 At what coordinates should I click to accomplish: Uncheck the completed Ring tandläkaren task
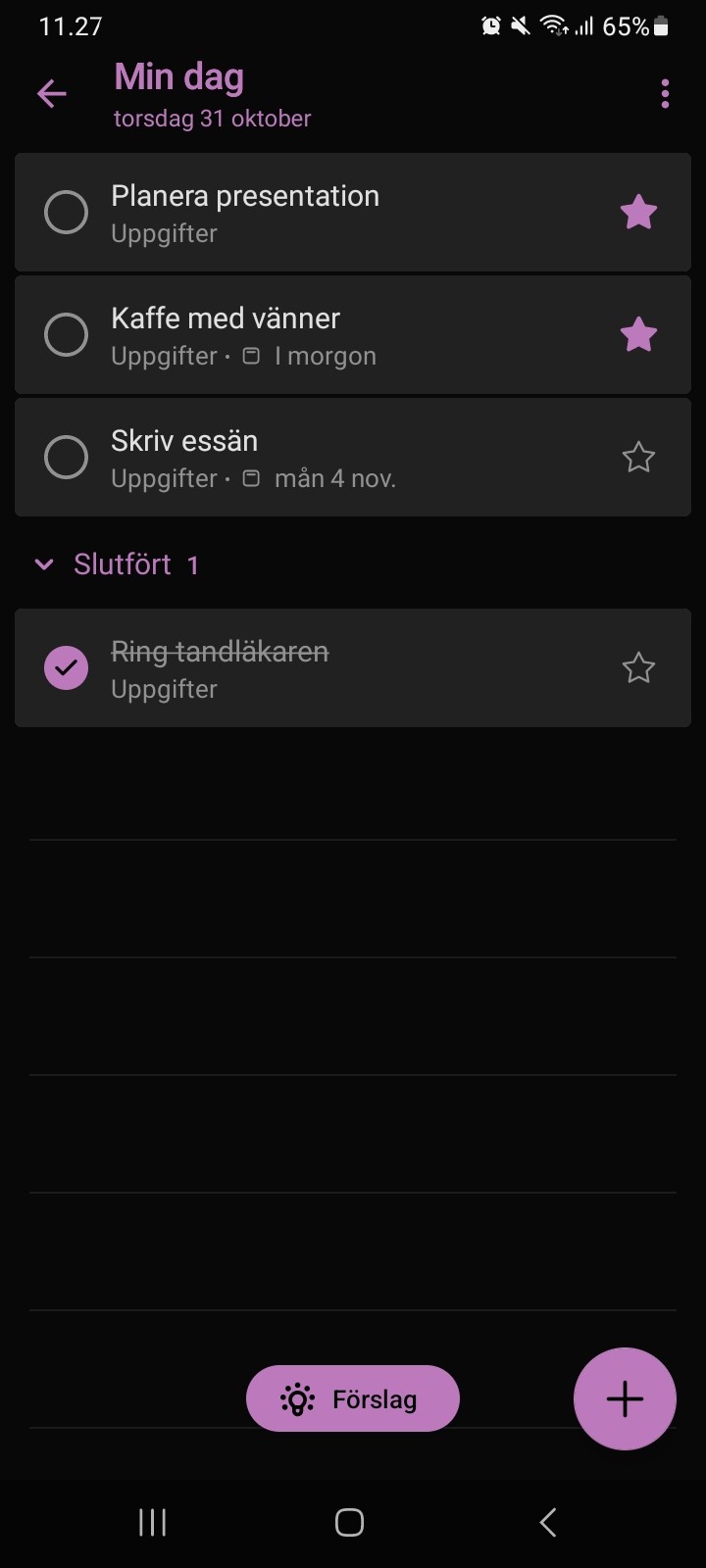[x=67, y=667]
